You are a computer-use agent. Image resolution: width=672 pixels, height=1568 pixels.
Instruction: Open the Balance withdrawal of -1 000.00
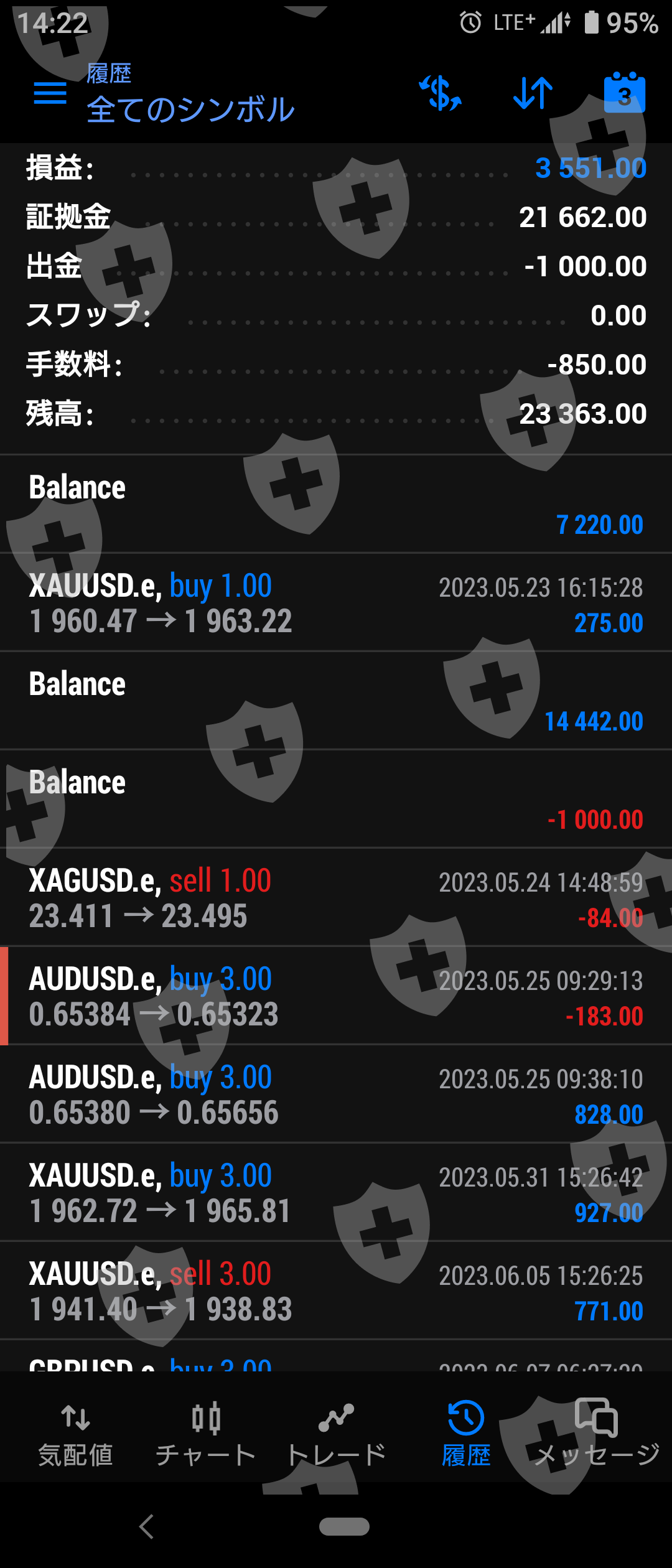coord(336,800)
